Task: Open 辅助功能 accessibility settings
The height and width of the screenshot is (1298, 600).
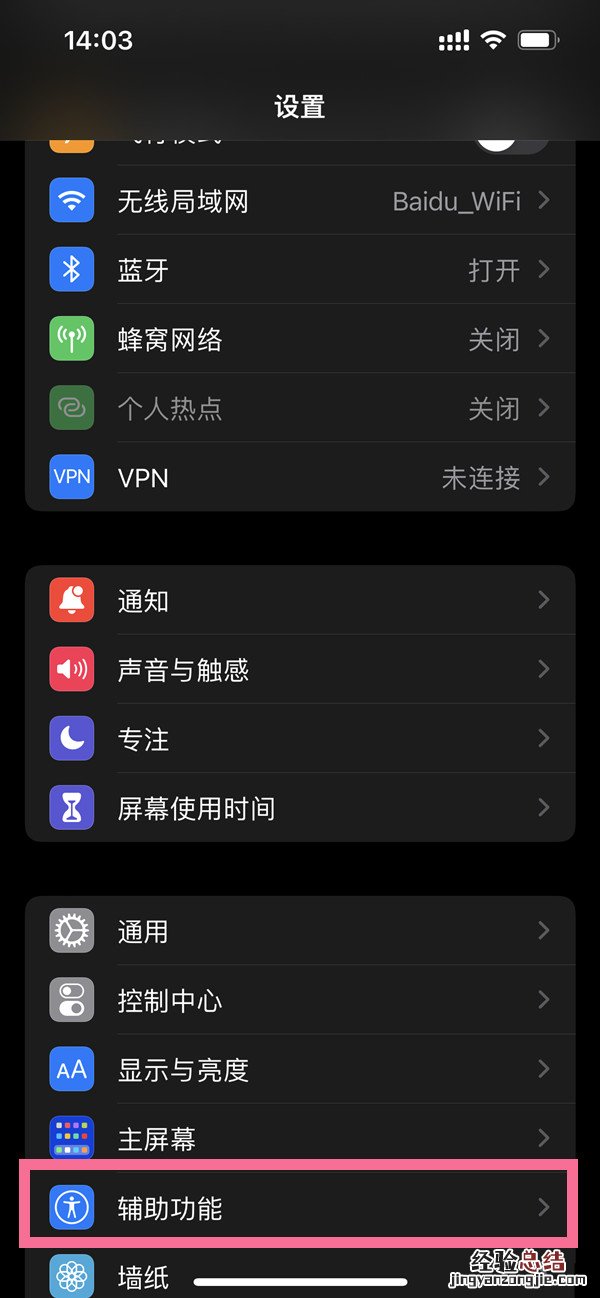Action: 300,1208
